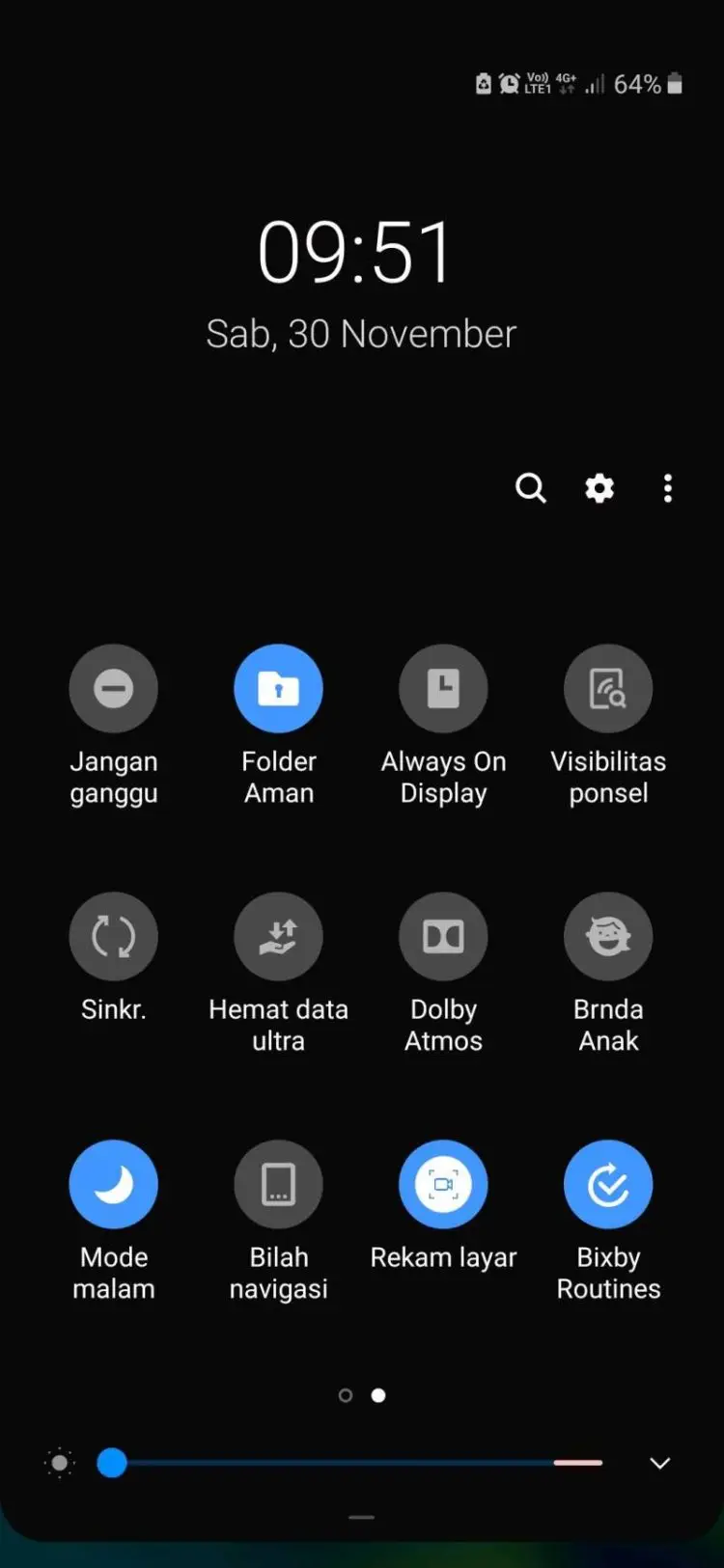Enable Always On Display
This screenshot has width=724, height=1568.
pos(443,689)
